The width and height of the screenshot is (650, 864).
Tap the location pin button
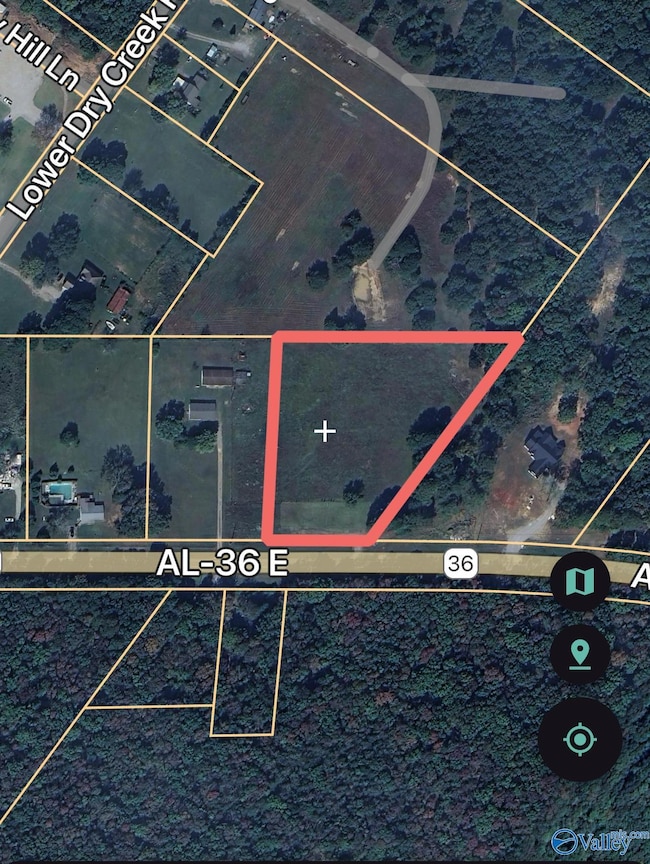click(579, 655)
